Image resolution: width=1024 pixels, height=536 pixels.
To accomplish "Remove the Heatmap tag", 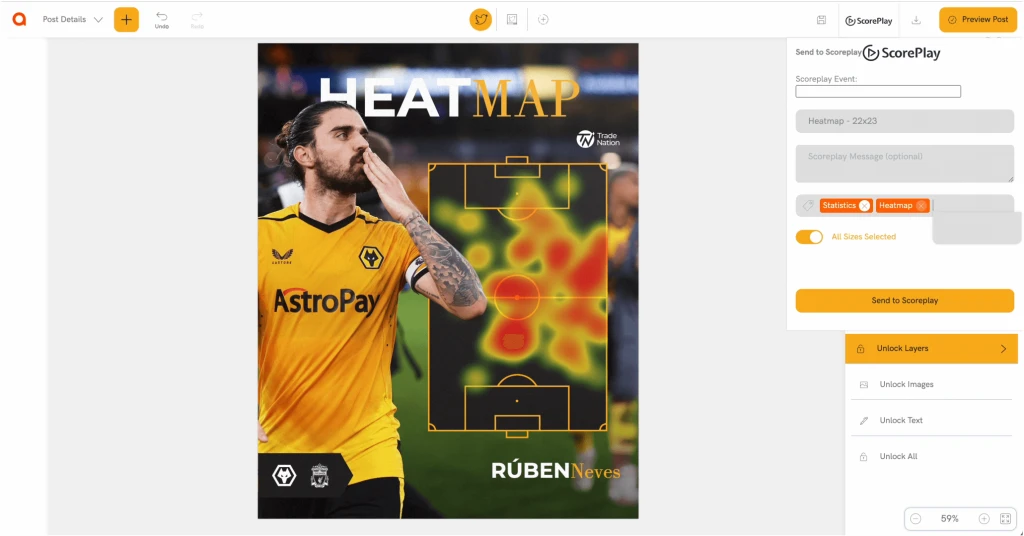I will [921, 206].
